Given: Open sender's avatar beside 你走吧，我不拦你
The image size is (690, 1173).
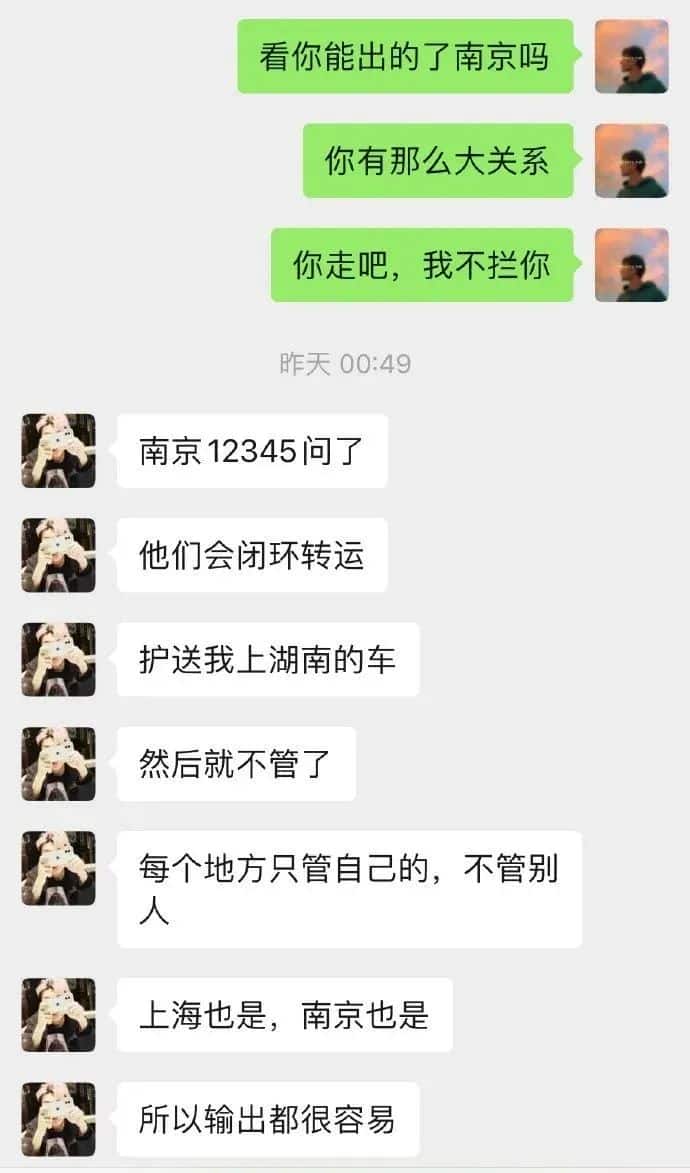Looking at the screenshot, I should pyautogui.click(x=631, y=265).
